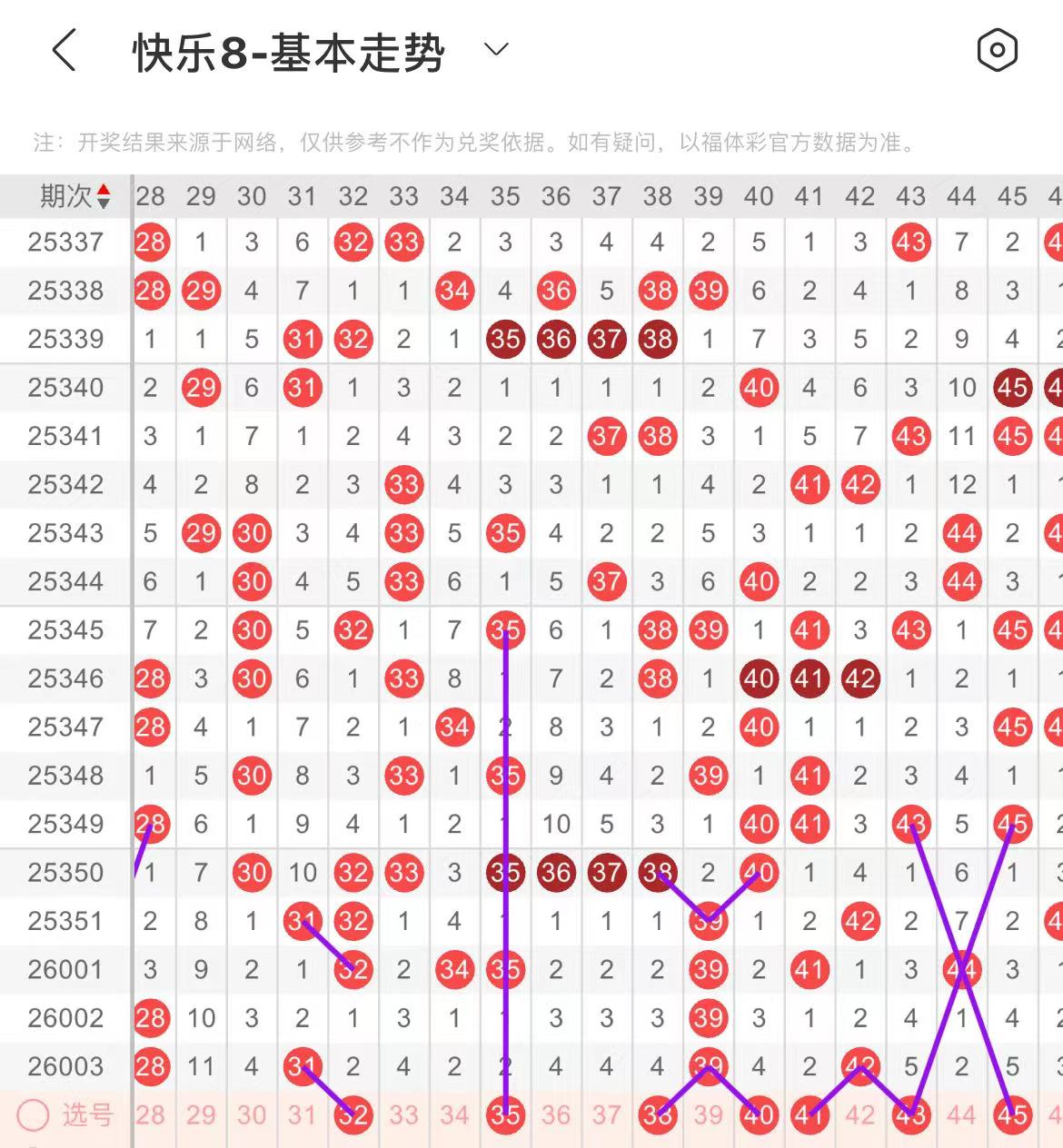Expand the 快乐8-基本走势 chart type dropdown
Screen dimensions: 1063x1148
tap(496, 49)
